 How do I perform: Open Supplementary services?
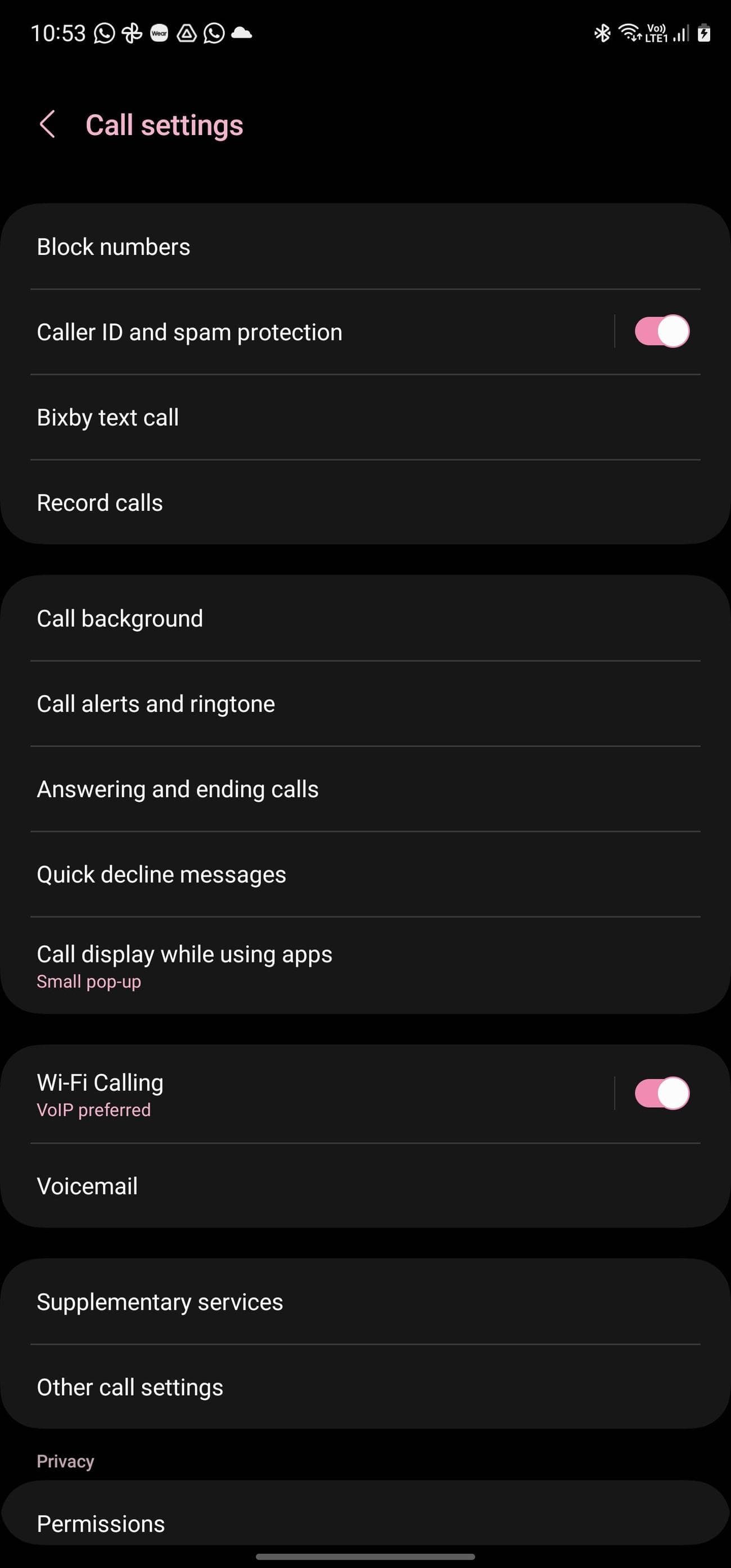pos(304,1301)
